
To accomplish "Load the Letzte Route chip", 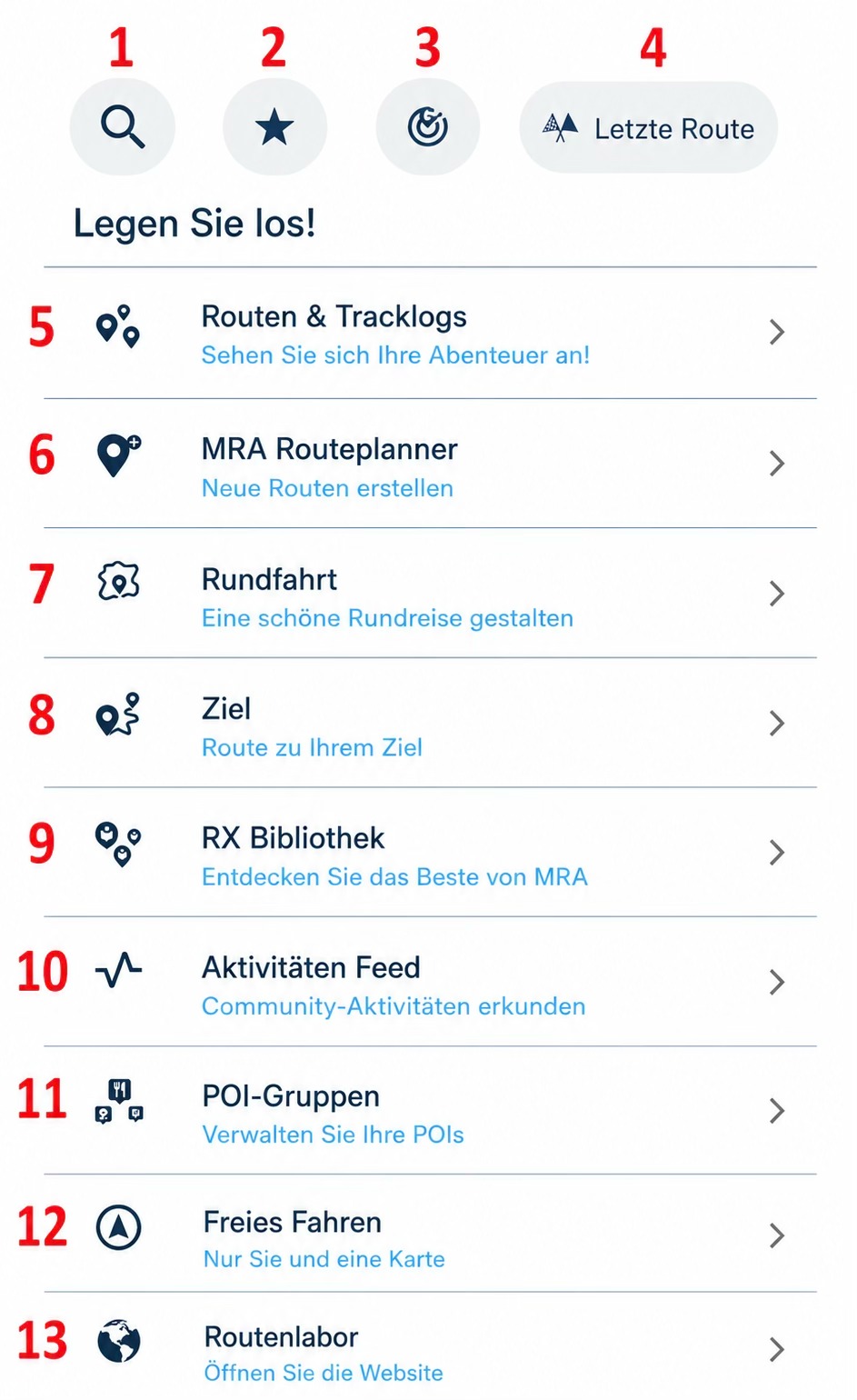I will [648, 127].
